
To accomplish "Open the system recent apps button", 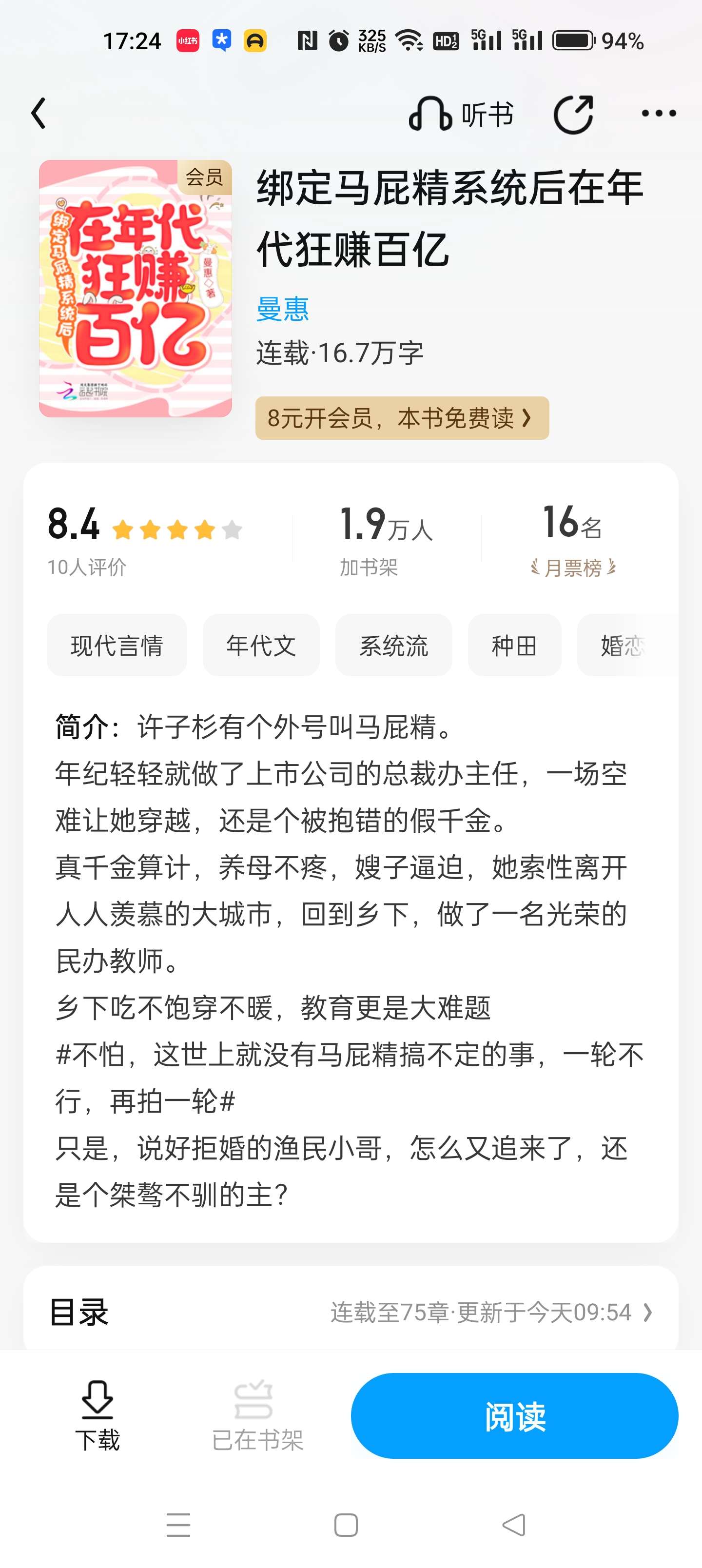I will (x=178, y=1526).
